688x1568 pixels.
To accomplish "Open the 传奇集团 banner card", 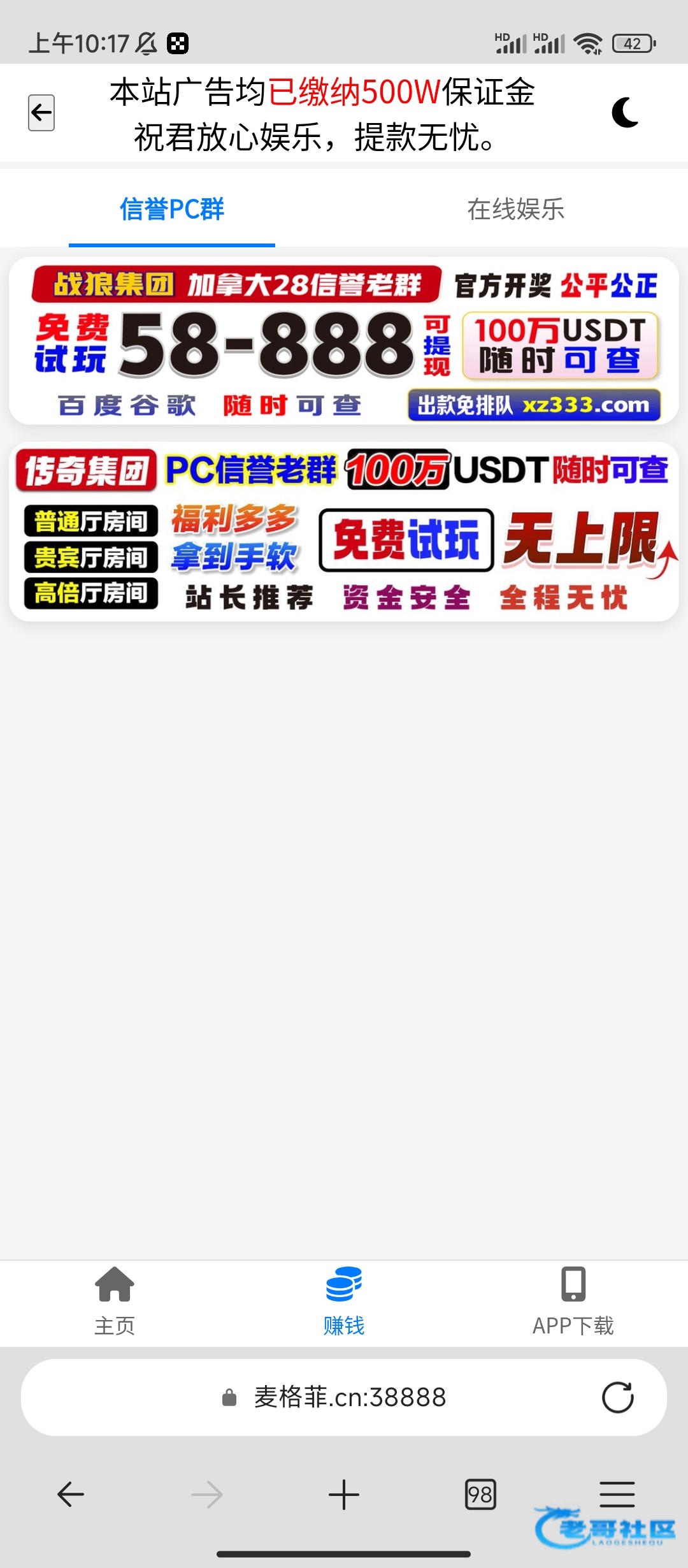I will [x=344, y=531].
